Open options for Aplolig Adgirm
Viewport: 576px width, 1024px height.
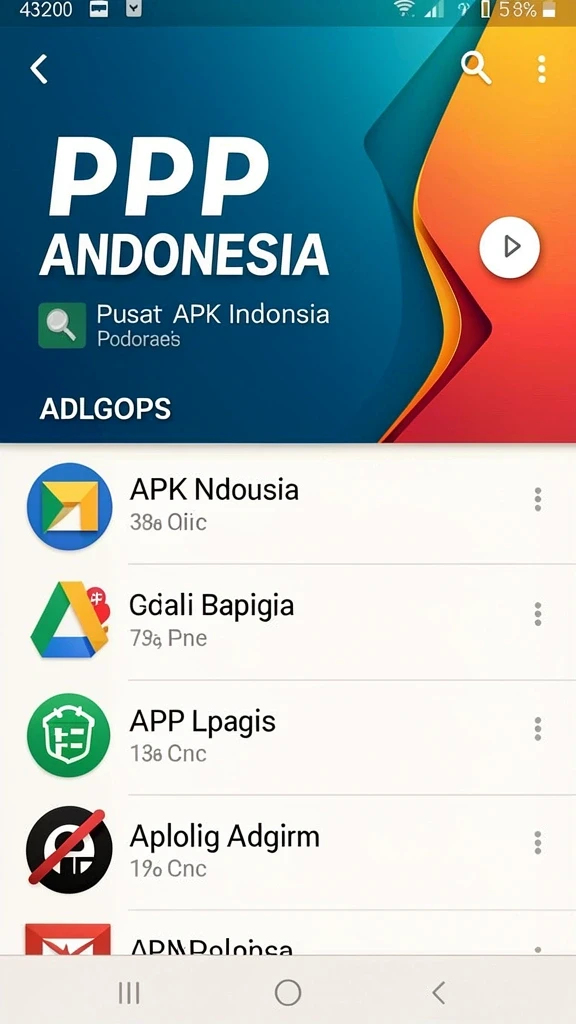click(x=537, y=843)
